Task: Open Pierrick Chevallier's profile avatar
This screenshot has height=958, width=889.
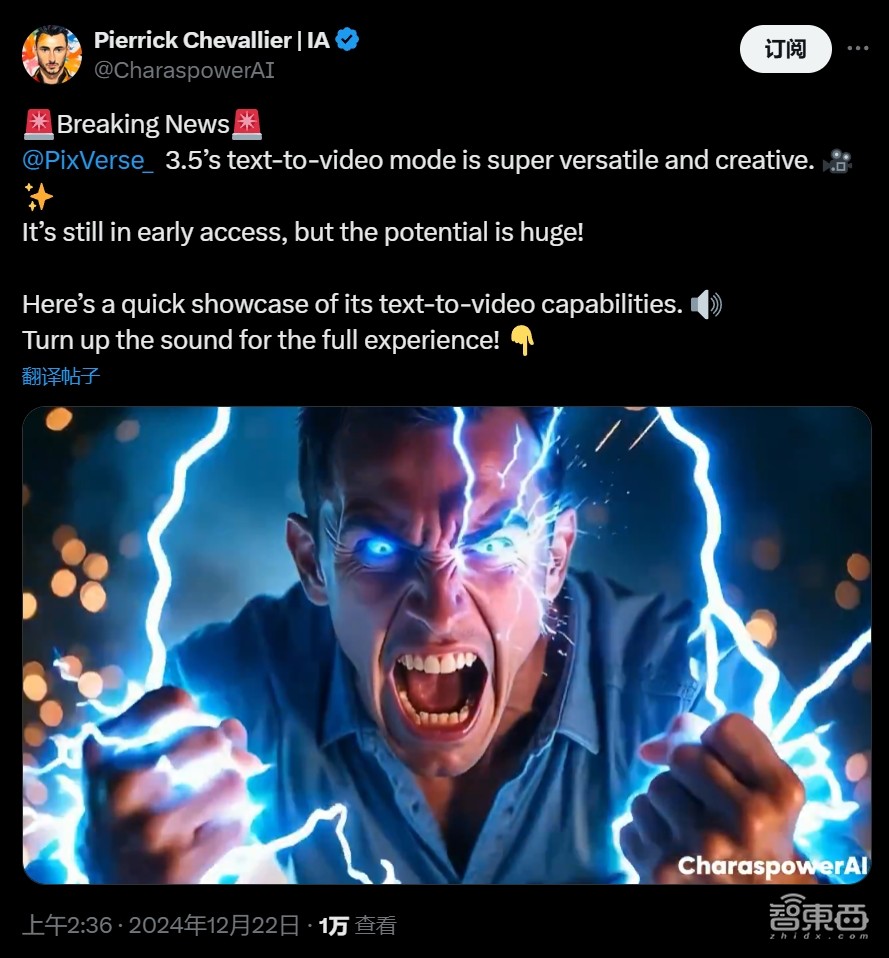Action: pyautogui.click(x=52, y=54)
